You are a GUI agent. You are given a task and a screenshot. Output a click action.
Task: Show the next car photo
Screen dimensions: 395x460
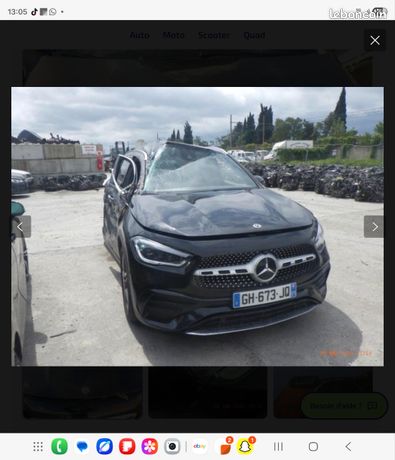coord(374,227)
